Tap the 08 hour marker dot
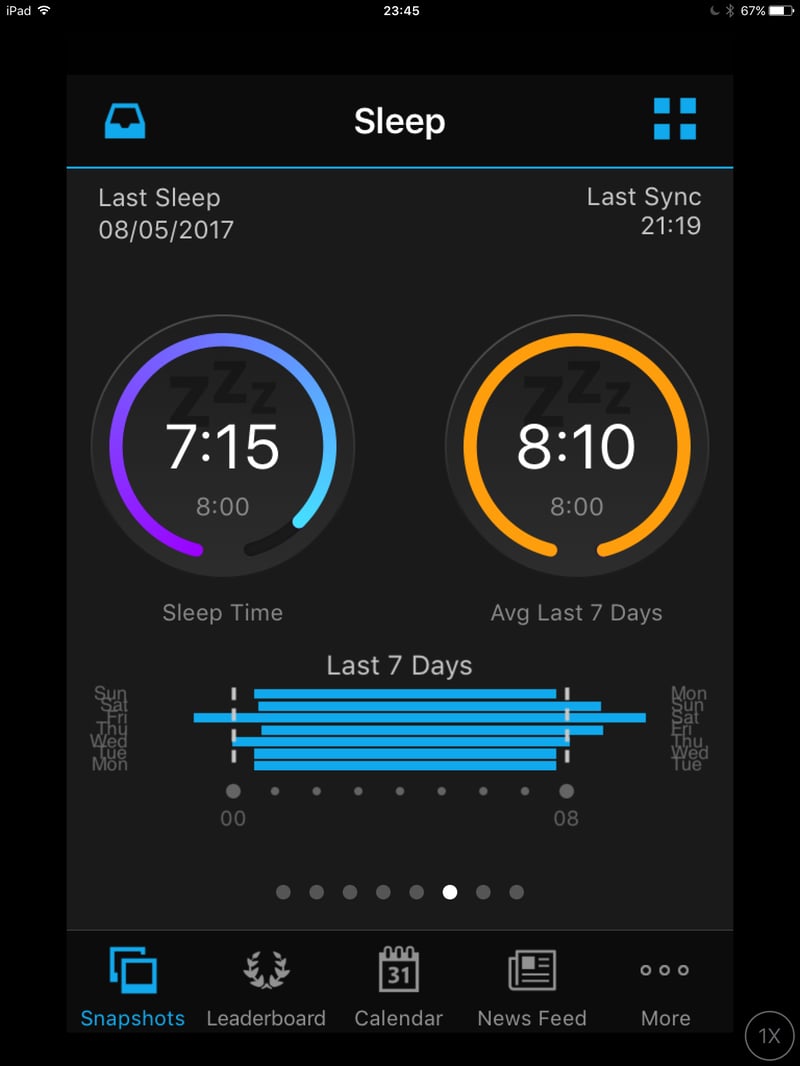The image size is (800, 1066). [x=566, y=791]
